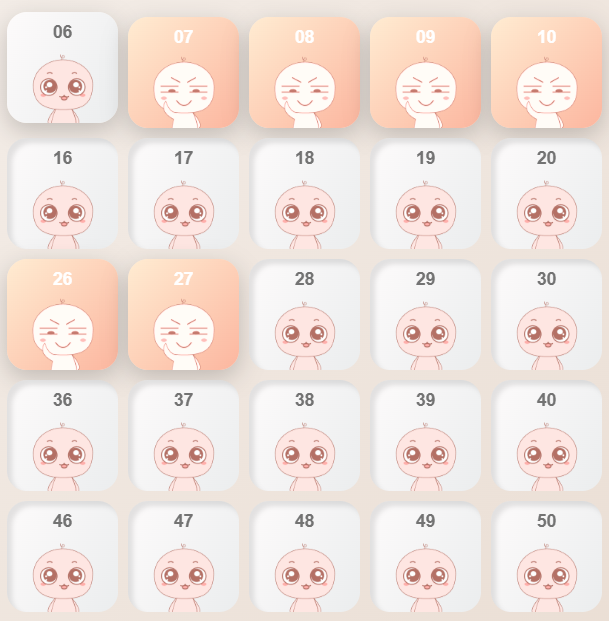Select number 20
This screenshot has width=609, height=621.
click(x=546, y=194)
